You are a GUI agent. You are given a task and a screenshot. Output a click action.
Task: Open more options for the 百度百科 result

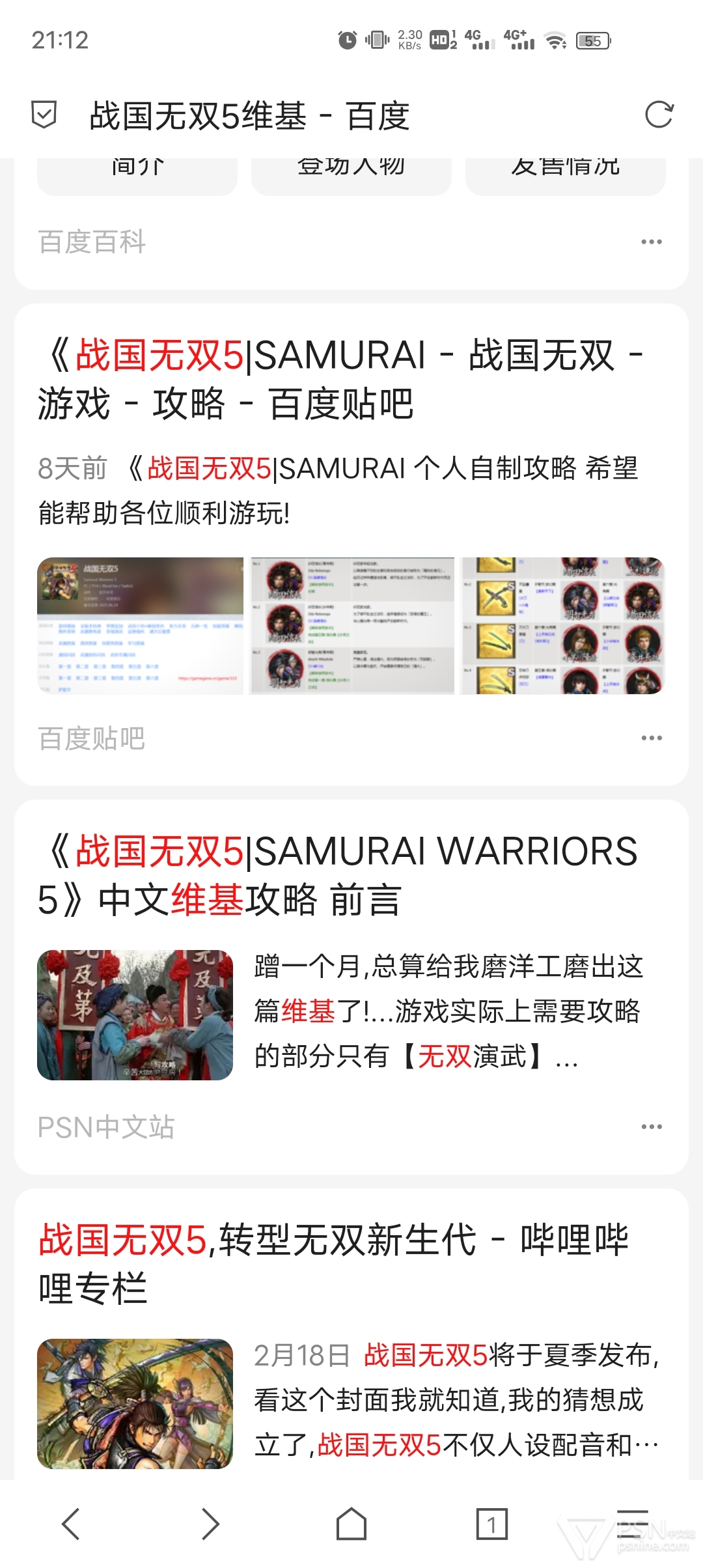click(651, 242)
